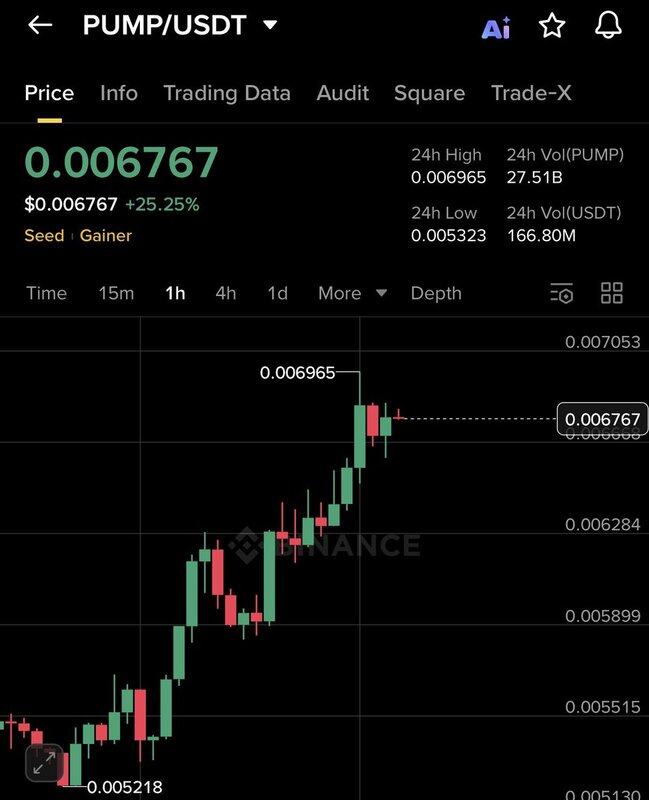Open the Audit tab
Image resolution: width=649 pixels, height=800 pixels.
click(343, 93)
